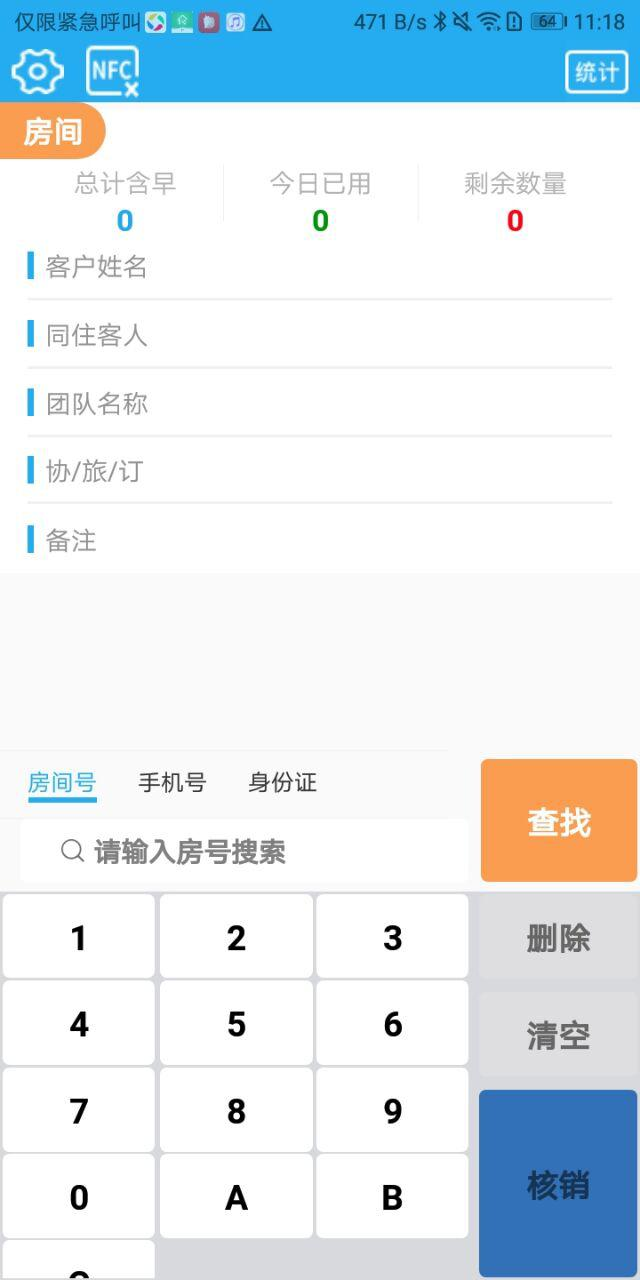Open the settings gear icon
640x1280 pixels.
point(37,72)
